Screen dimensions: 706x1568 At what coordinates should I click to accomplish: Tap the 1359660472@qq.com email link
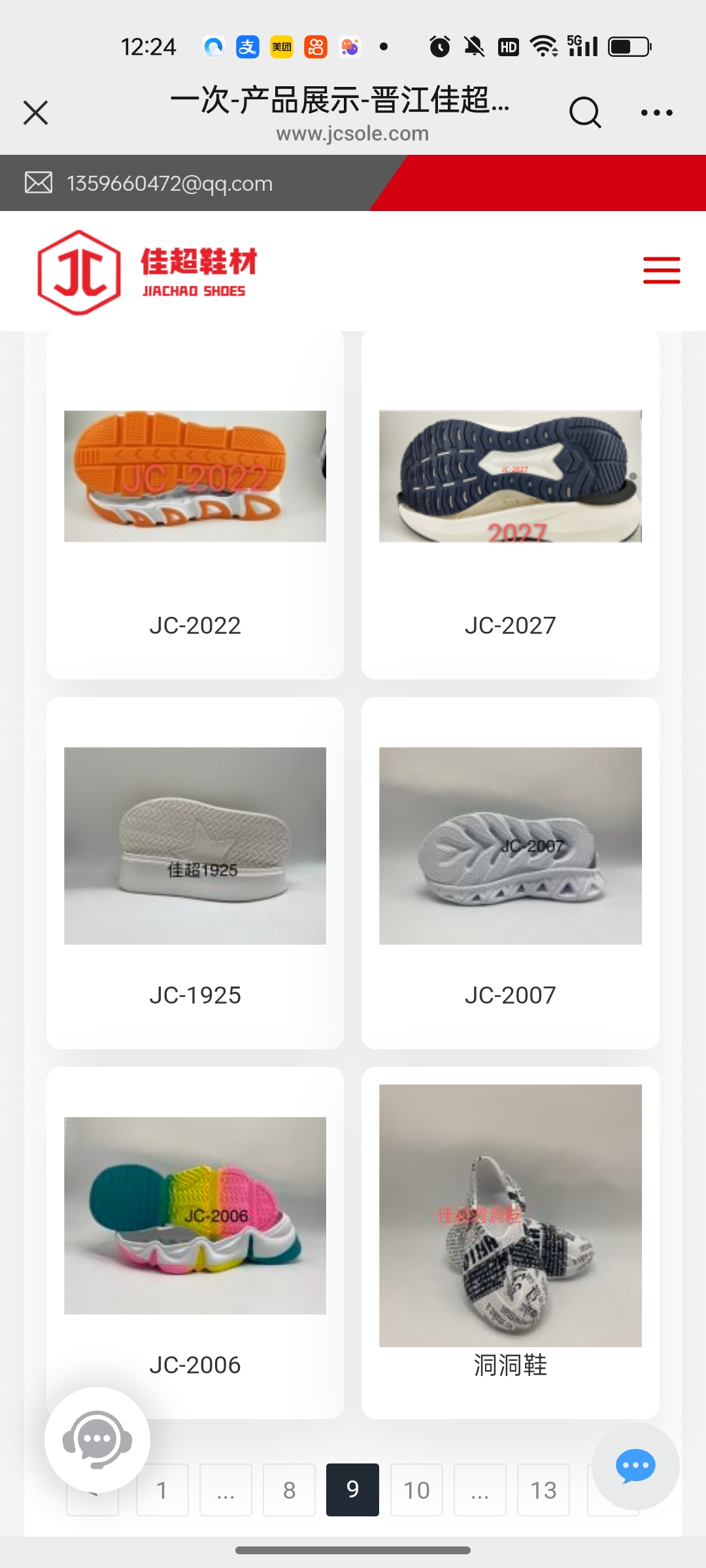tap(169, 184)
